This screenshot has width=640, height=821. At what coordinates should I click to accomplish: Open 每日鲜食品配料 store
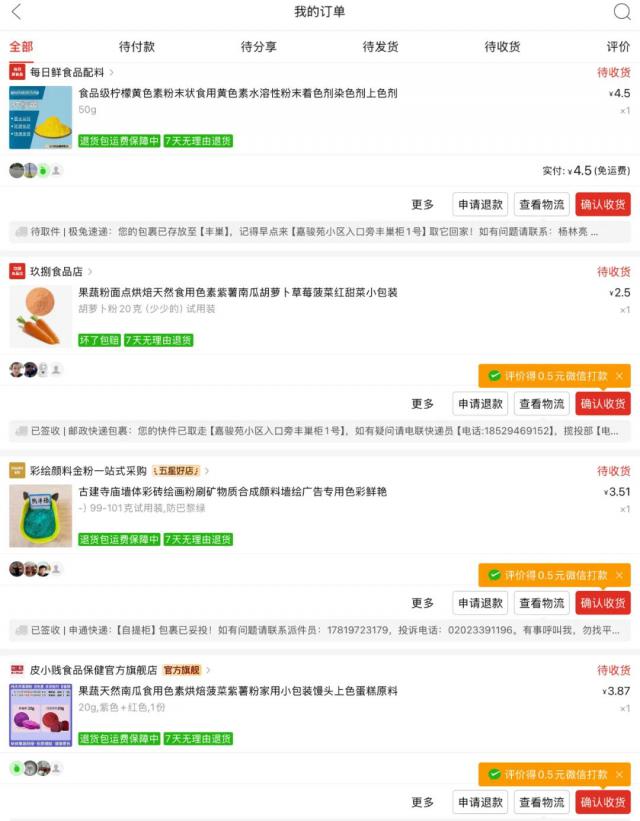pos(66,72)
